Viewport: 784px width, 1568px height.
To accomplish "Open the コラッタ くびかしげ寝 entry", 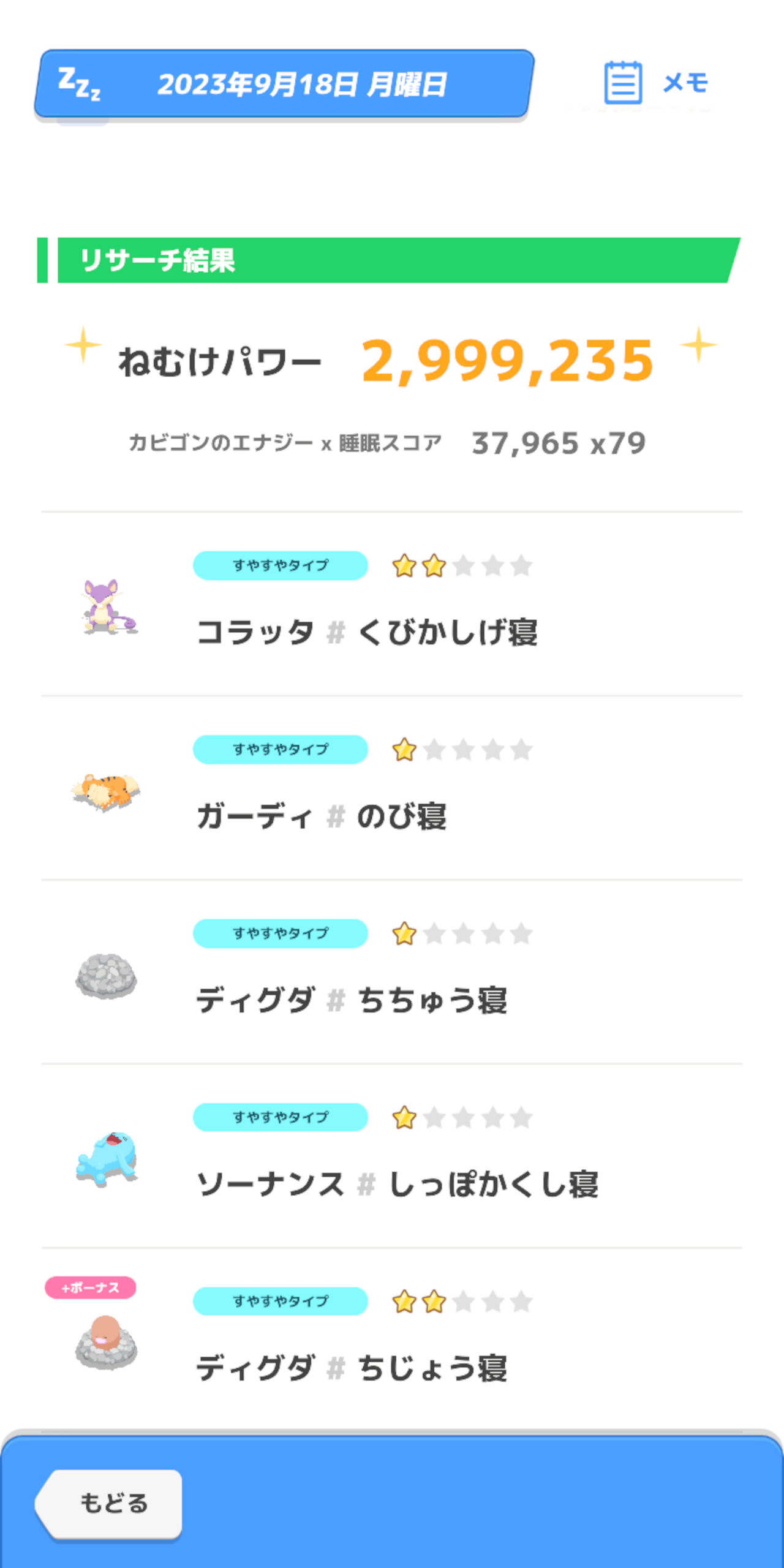I will (392, 605).
